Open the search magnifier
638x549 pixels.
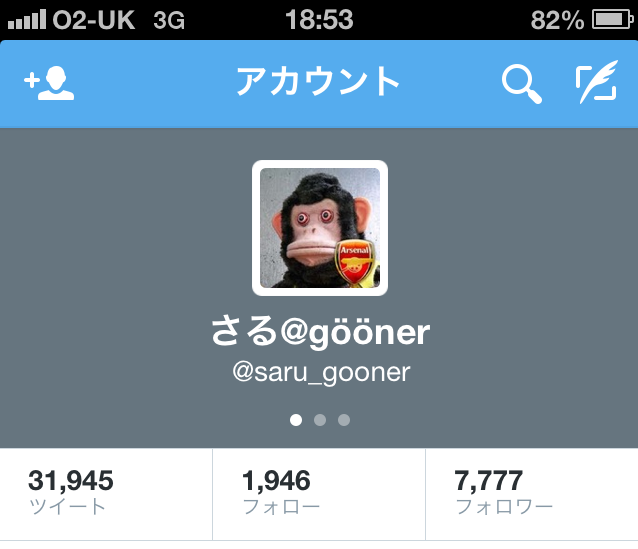[x=521, y=85]
